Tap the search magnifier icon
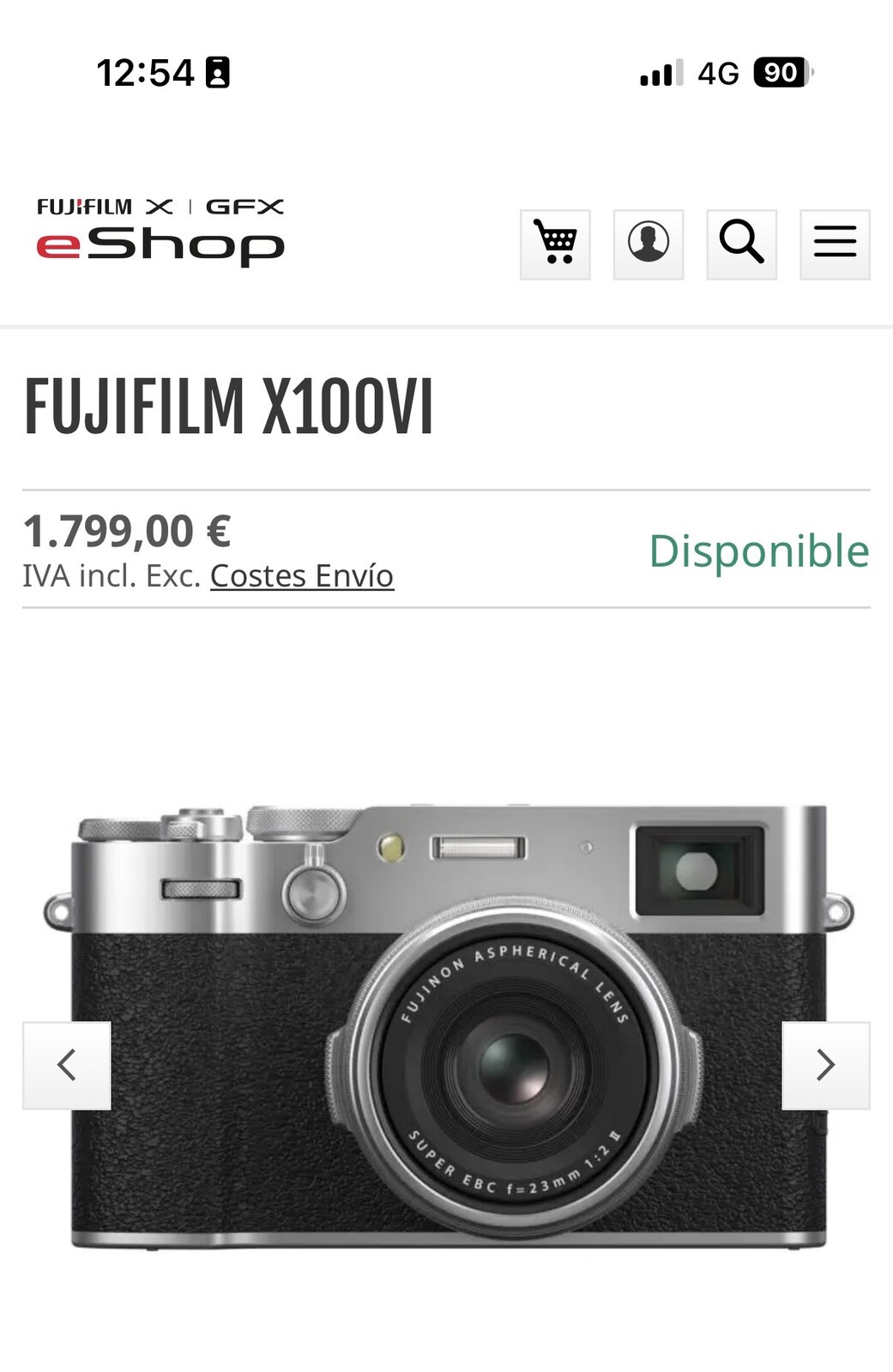 (741, 244)
